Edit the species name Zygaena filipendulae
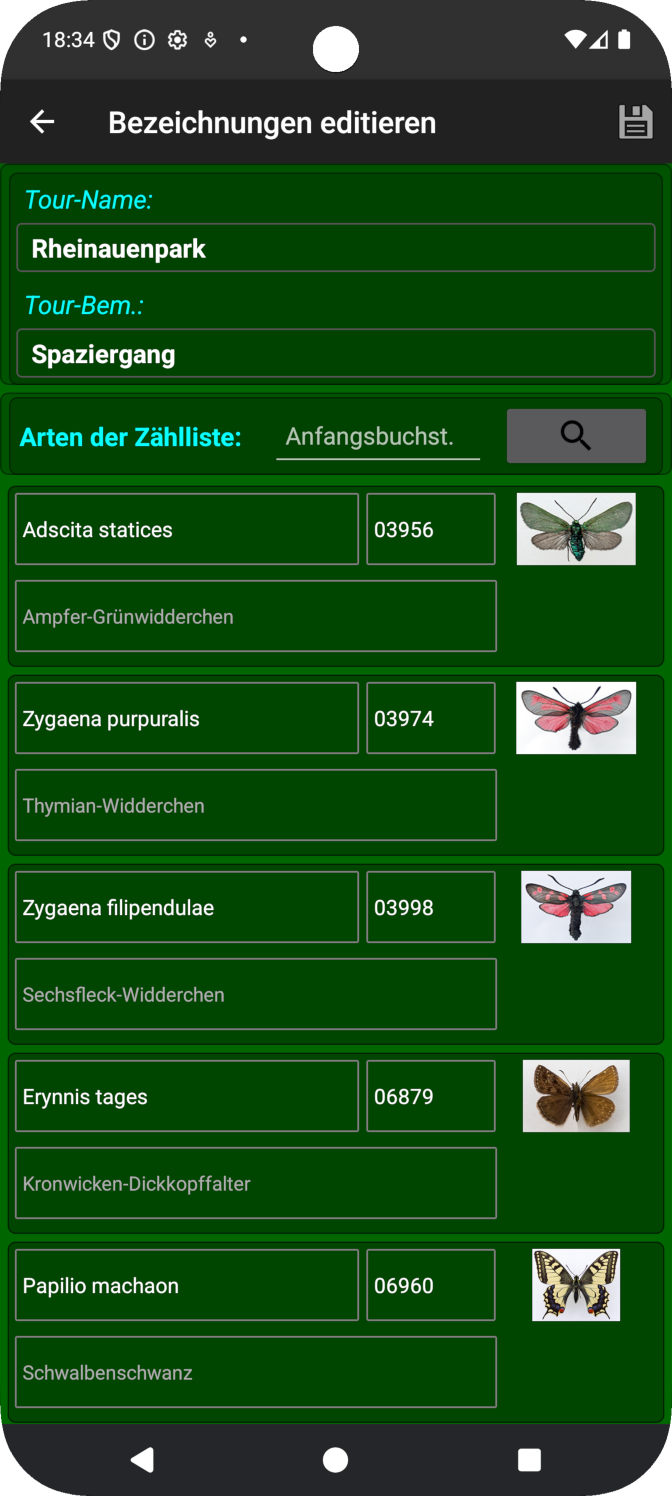The image size is (672, 1496). [187, 907]
